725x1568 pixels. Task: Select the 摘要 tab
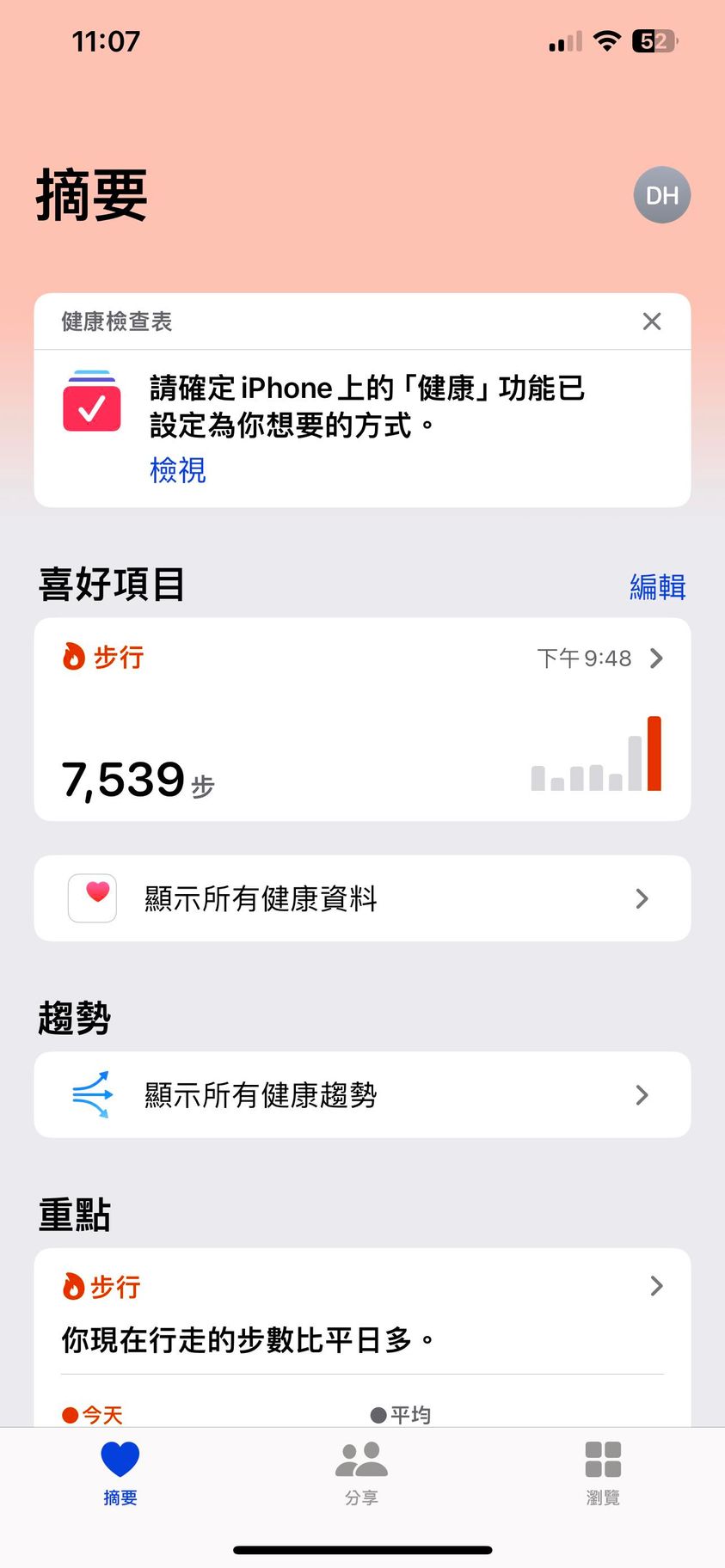tap(120, 1472)
